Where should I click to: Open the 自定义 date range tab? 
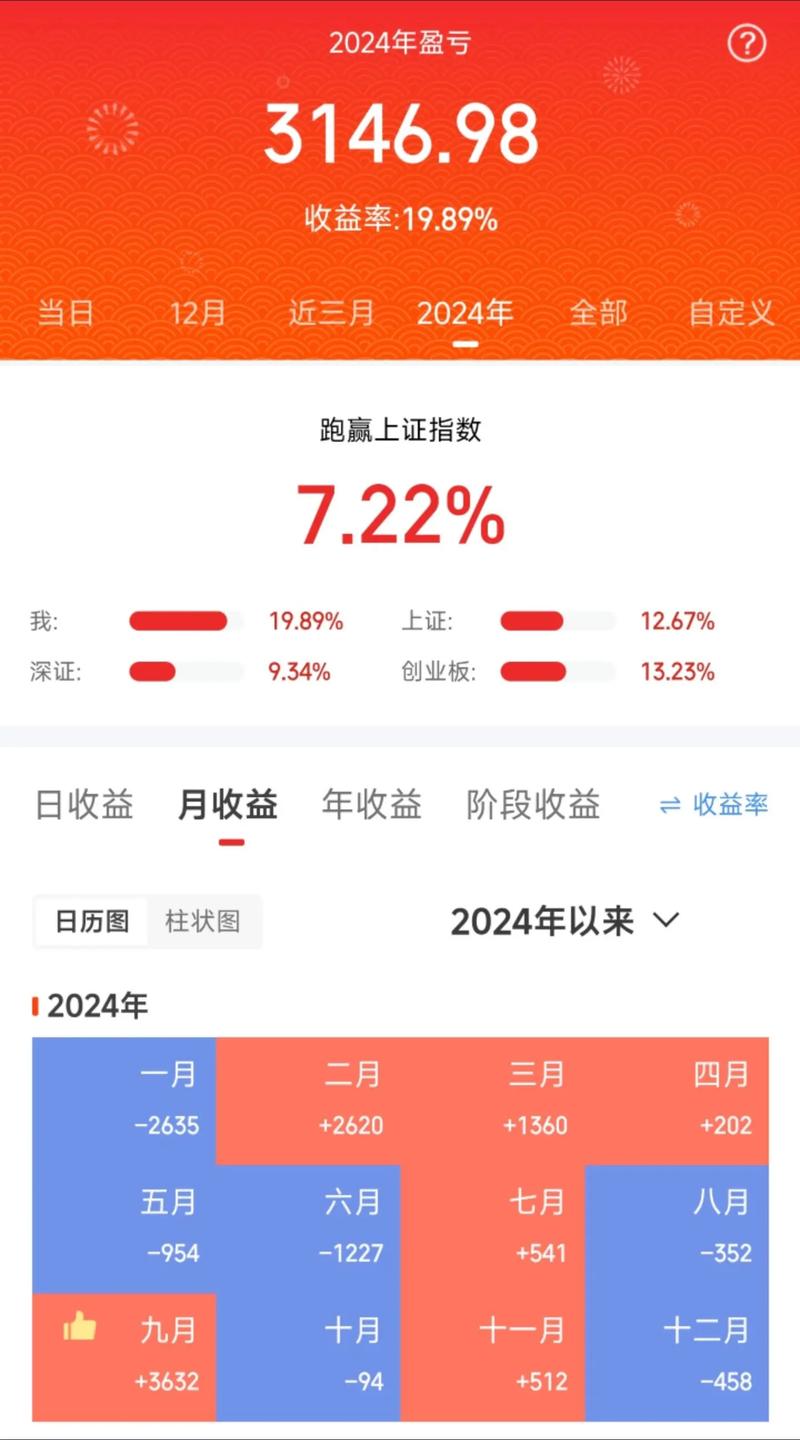click(731, 313)
